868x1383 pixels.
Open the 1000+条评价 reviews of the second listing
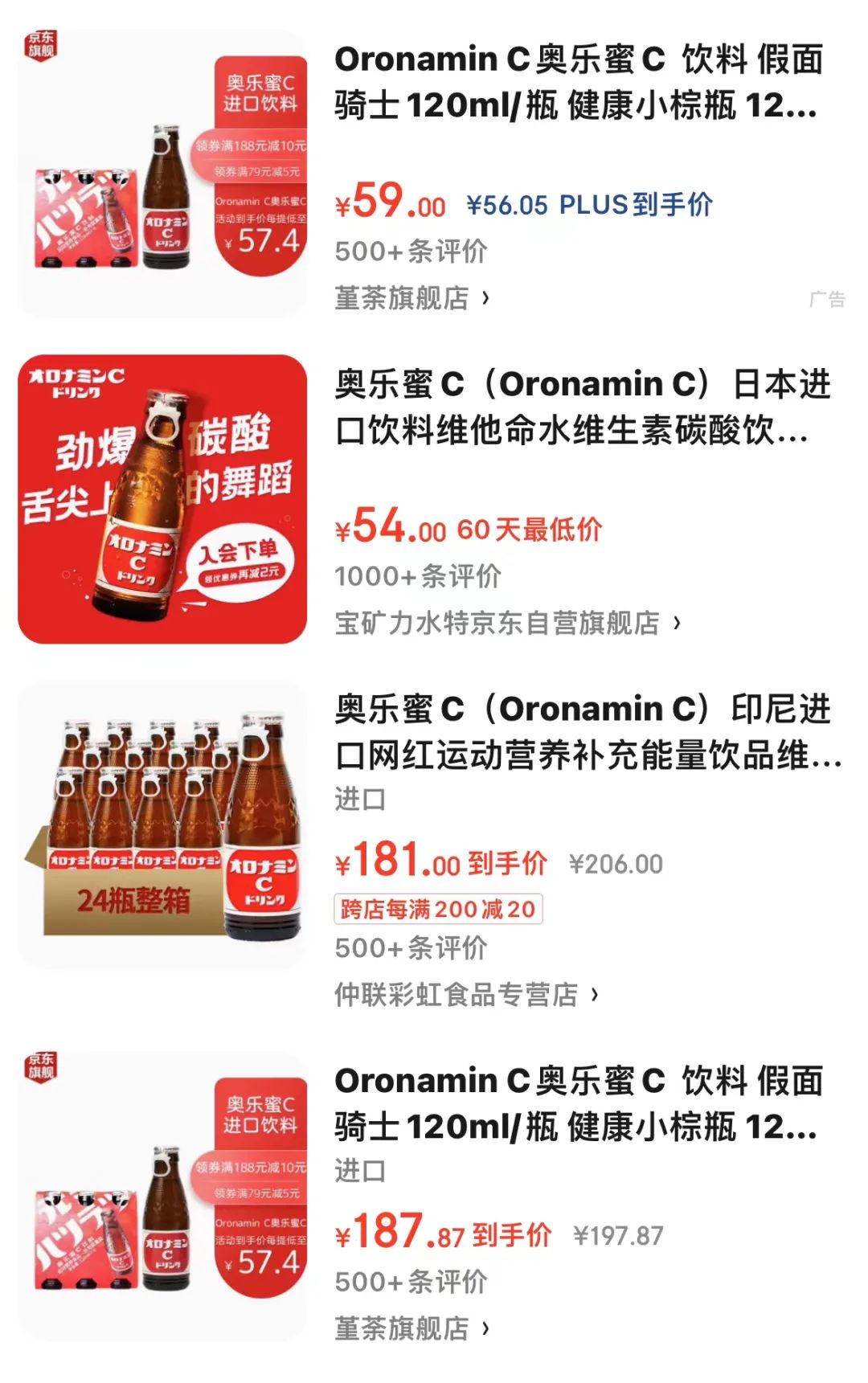422,575
